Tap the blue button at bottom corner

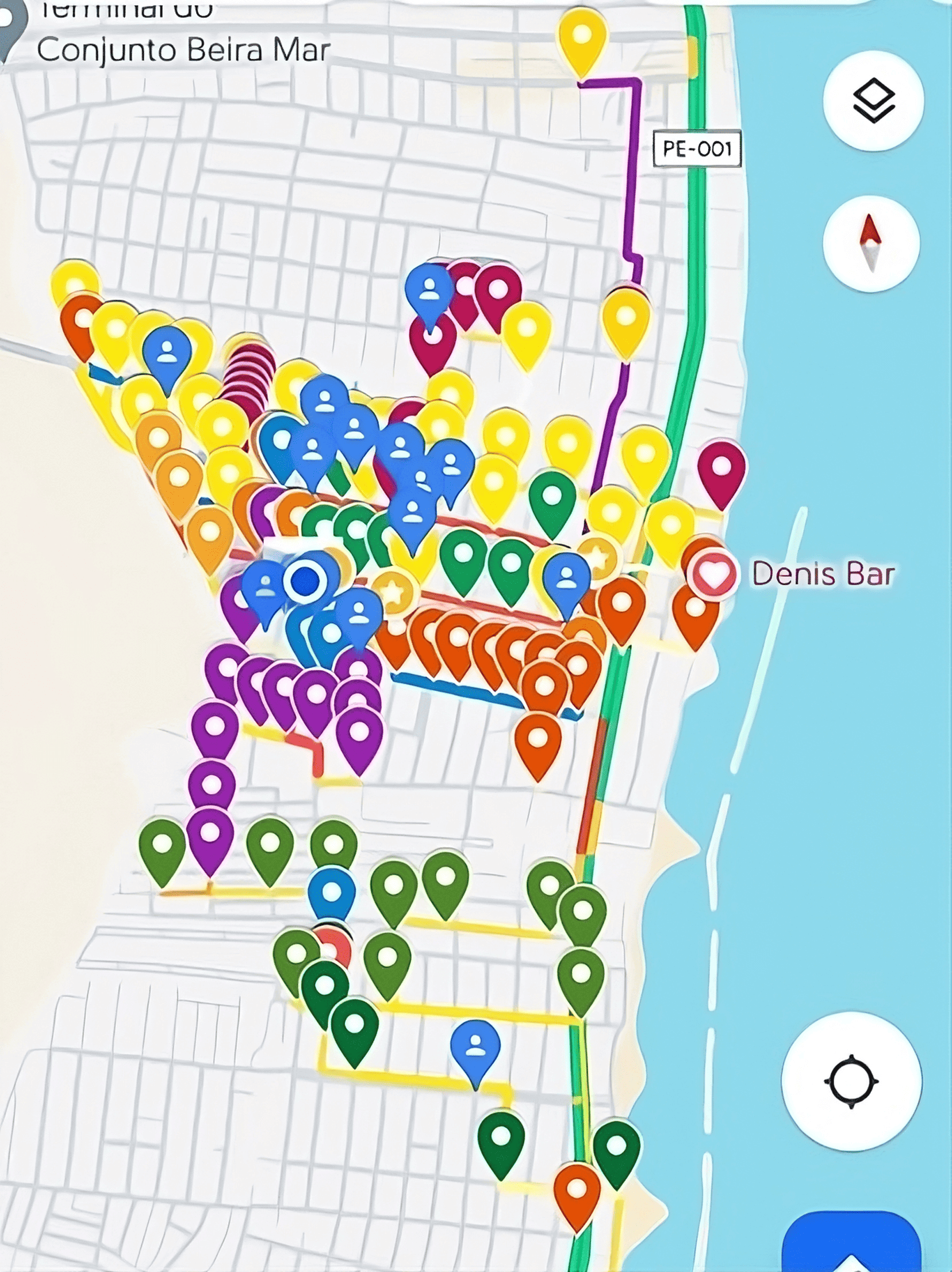851,1247
